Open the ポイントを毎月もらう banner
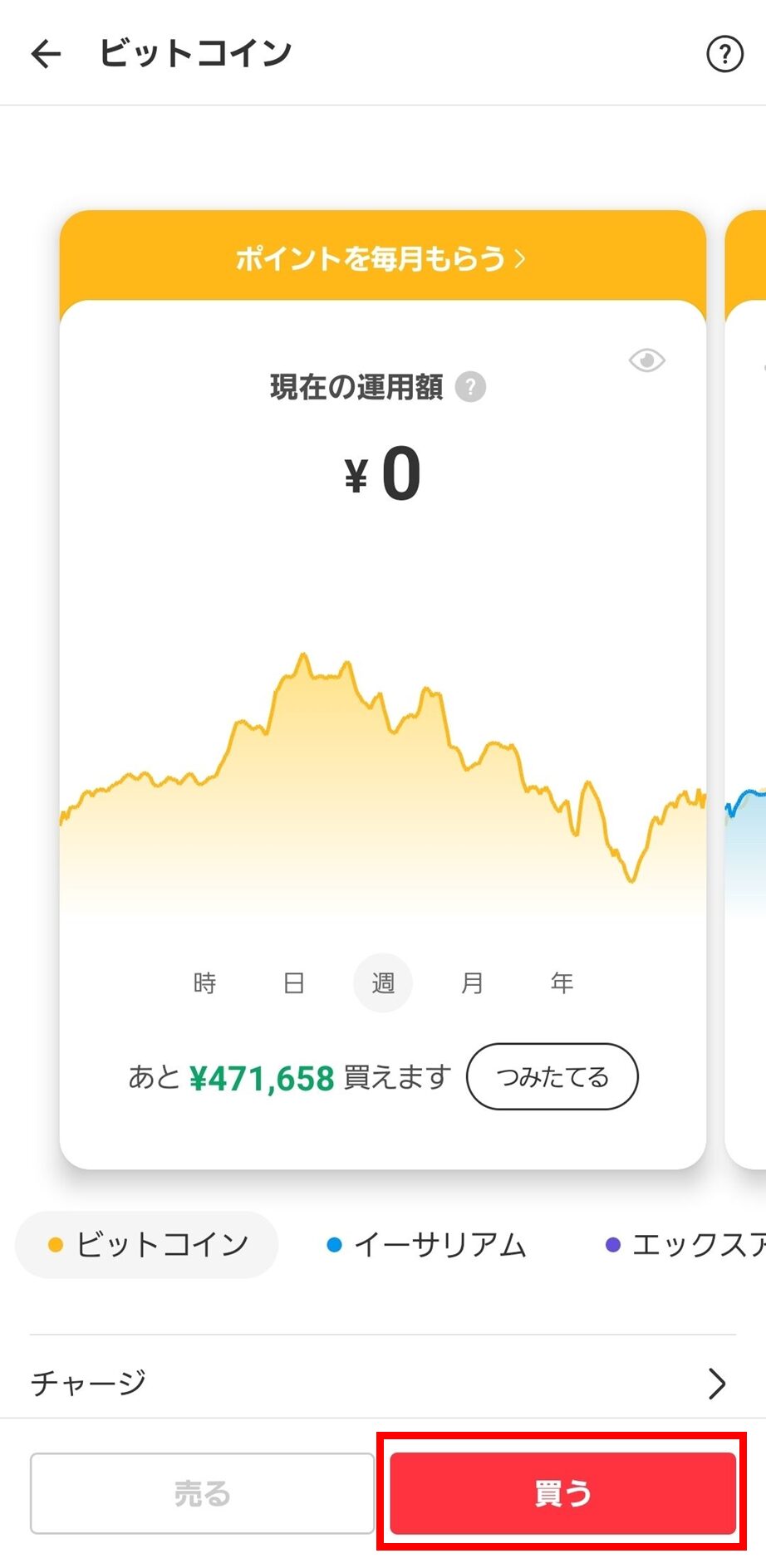 click(382, 258)
